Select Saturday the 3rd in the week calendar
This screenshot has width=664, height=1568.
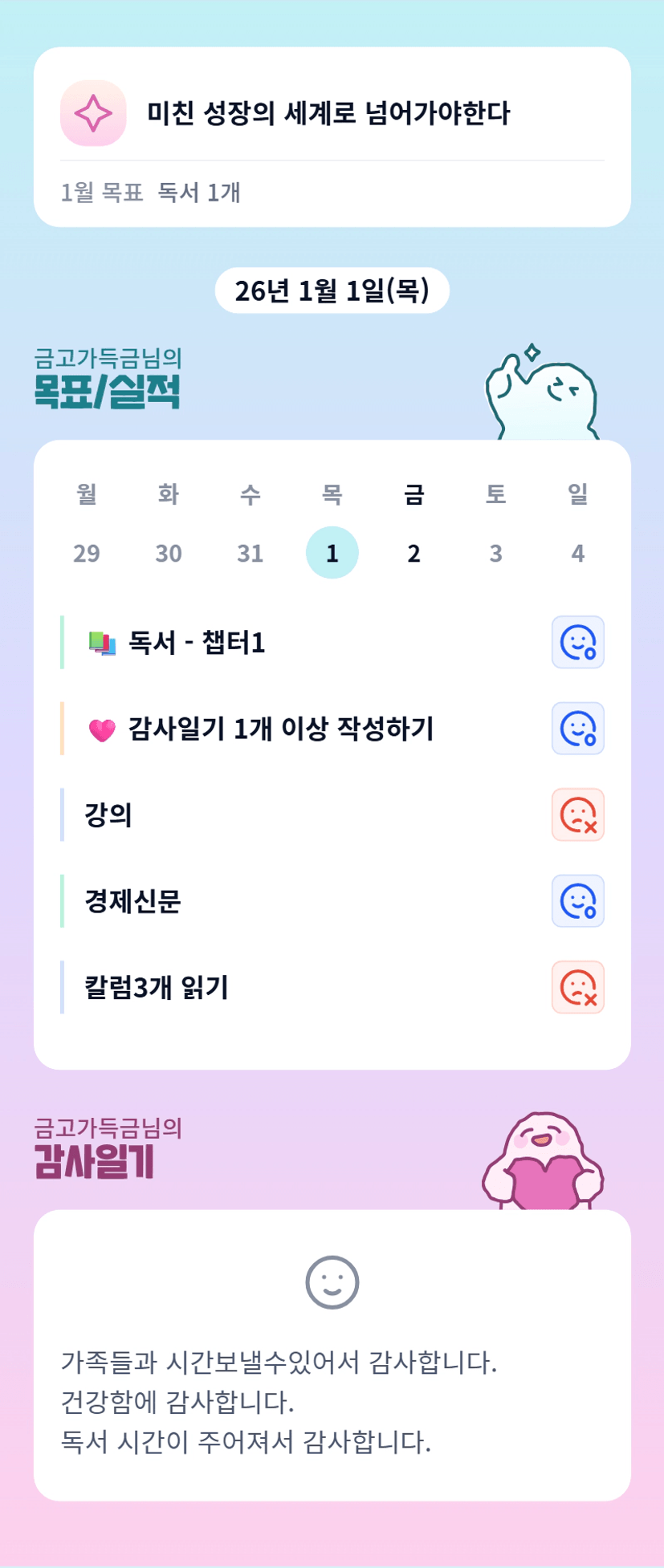coord(496,552)
